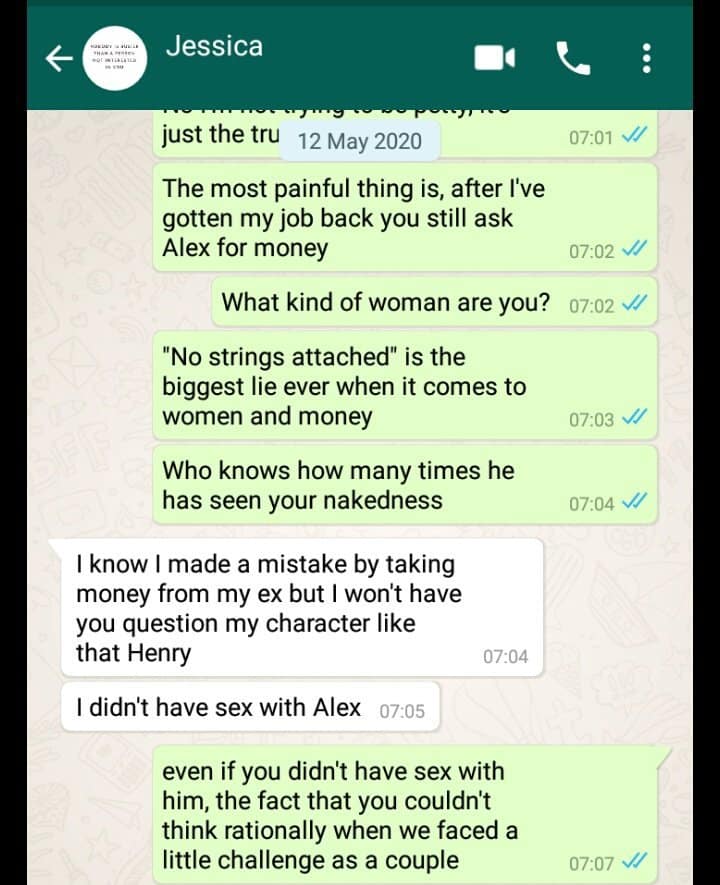Open Jessica's profile picture
This screenshot has width=720, height=885.
click(118, 59)
